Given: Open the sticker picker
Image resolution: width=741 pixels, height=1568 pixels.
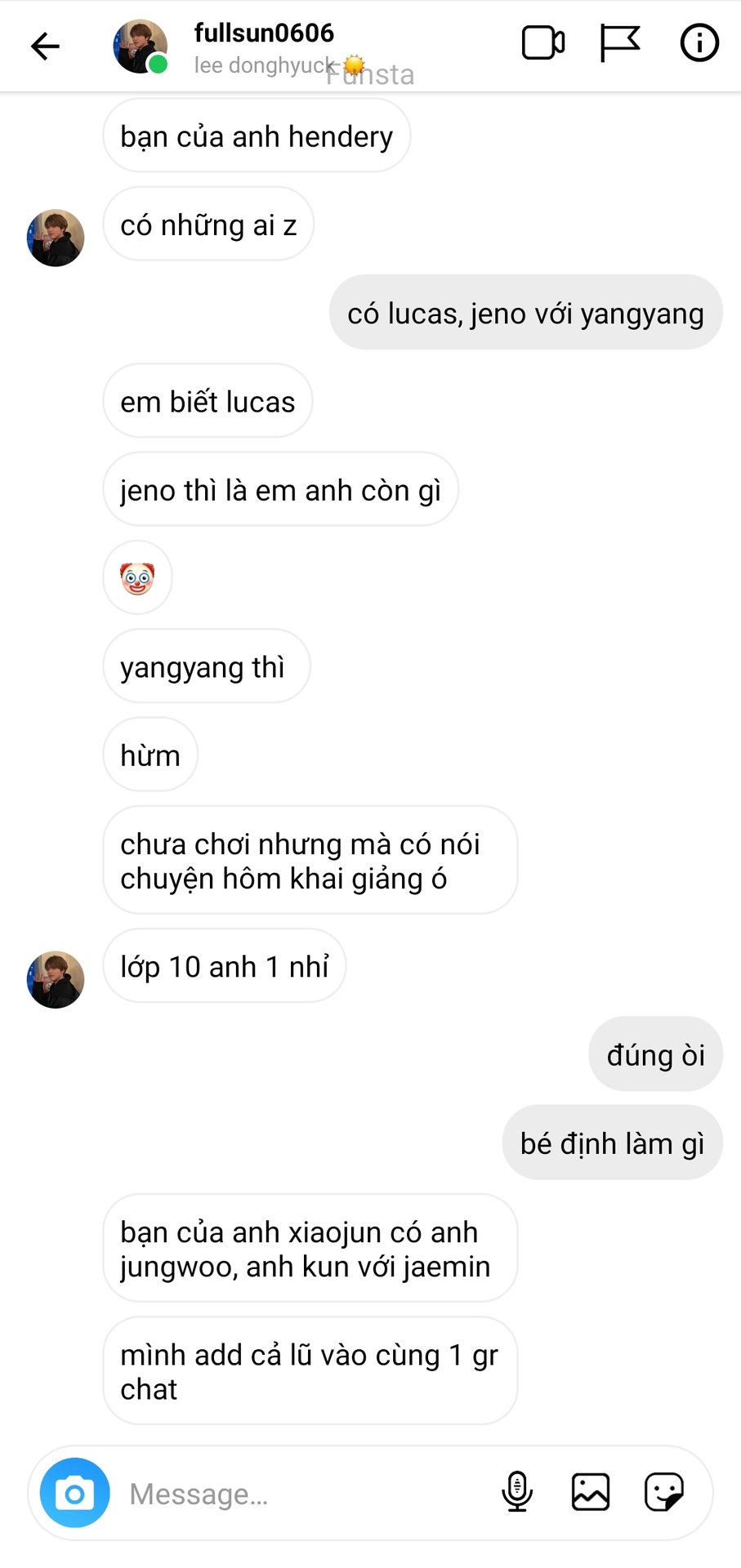Looking at the screenshot, I should click(x=663, y=1492).
